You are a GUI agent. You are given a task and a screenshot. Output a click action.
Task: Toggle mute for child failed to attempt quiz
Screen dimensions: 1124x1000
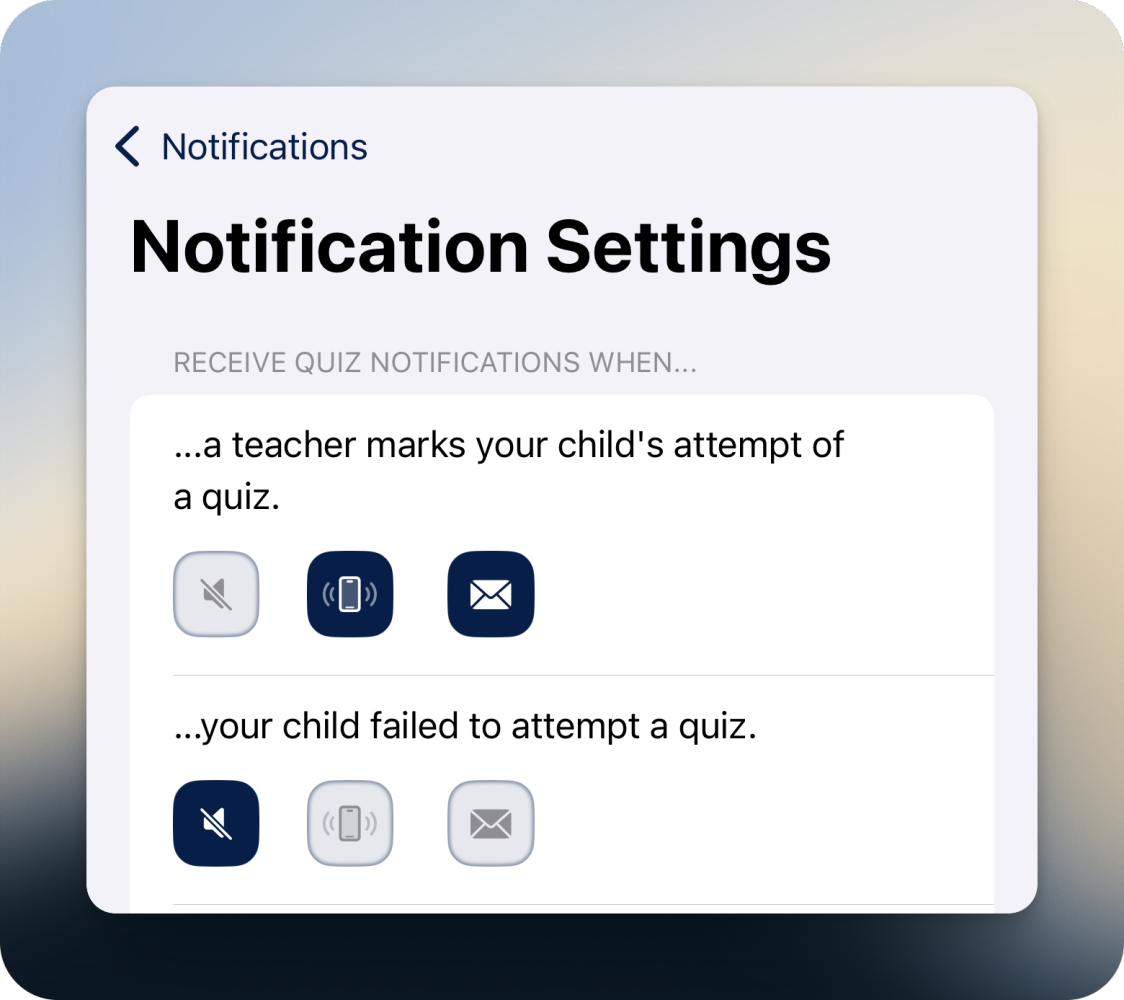coord(216,823)
